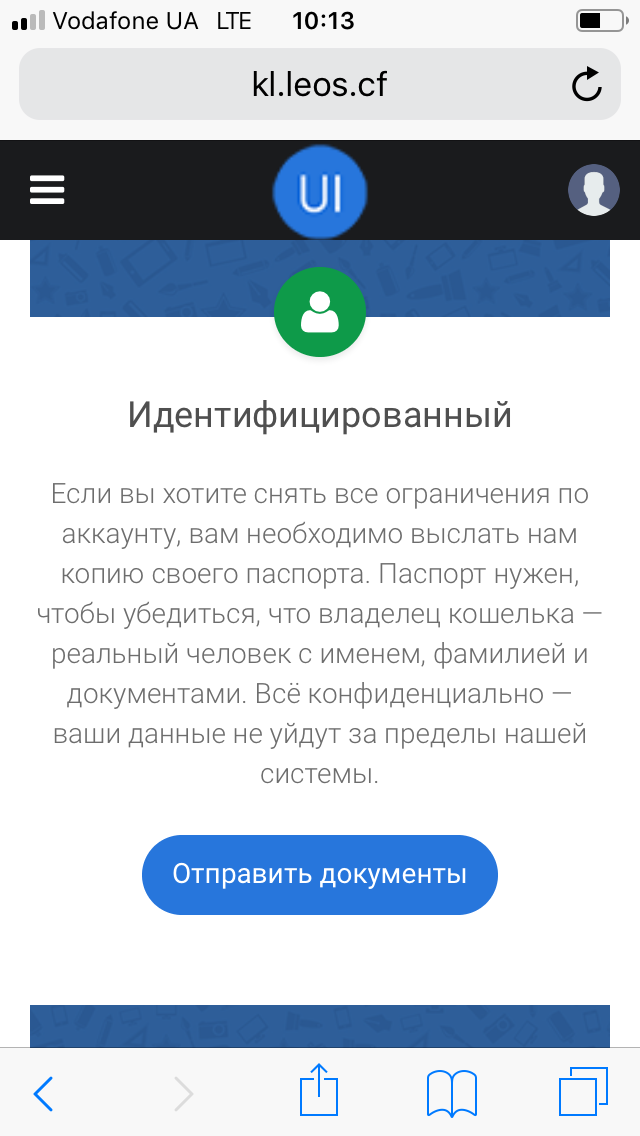
Task: Go back to the previous page
Action: (43, 1094)
